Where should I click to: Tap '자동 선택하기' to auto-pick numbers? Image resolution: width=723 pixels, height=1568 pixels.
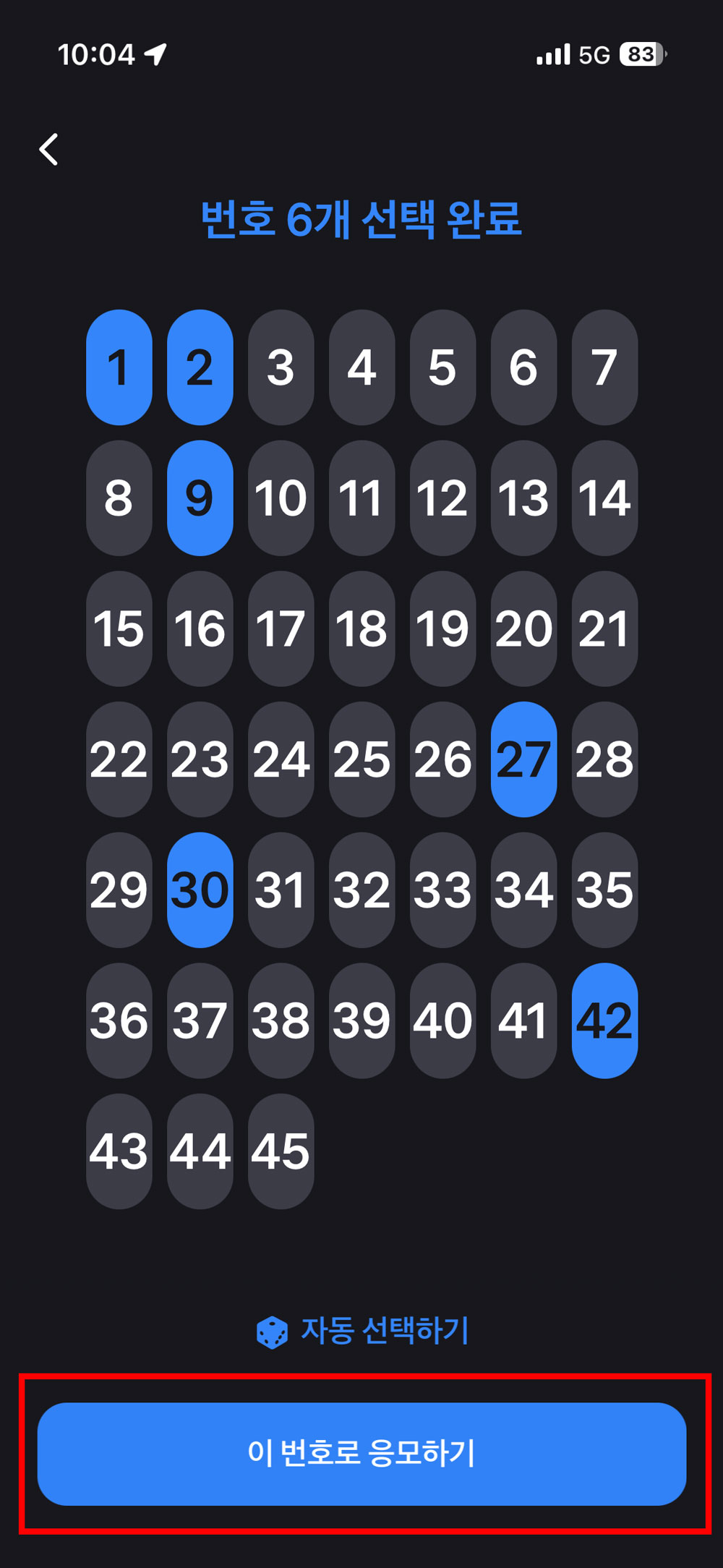tap(363, 1331)
